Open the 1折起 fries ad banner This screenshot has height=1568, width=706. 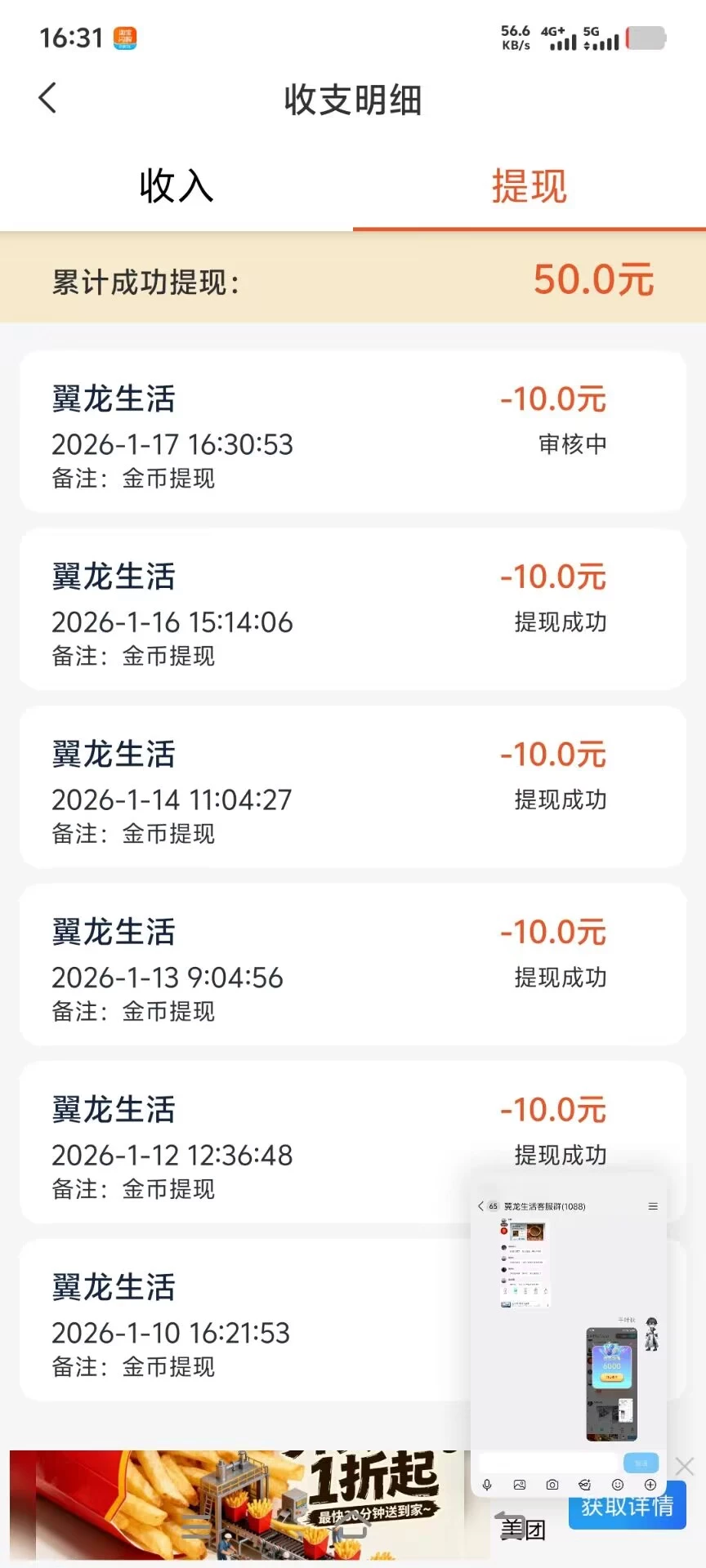coord(245,1504)
